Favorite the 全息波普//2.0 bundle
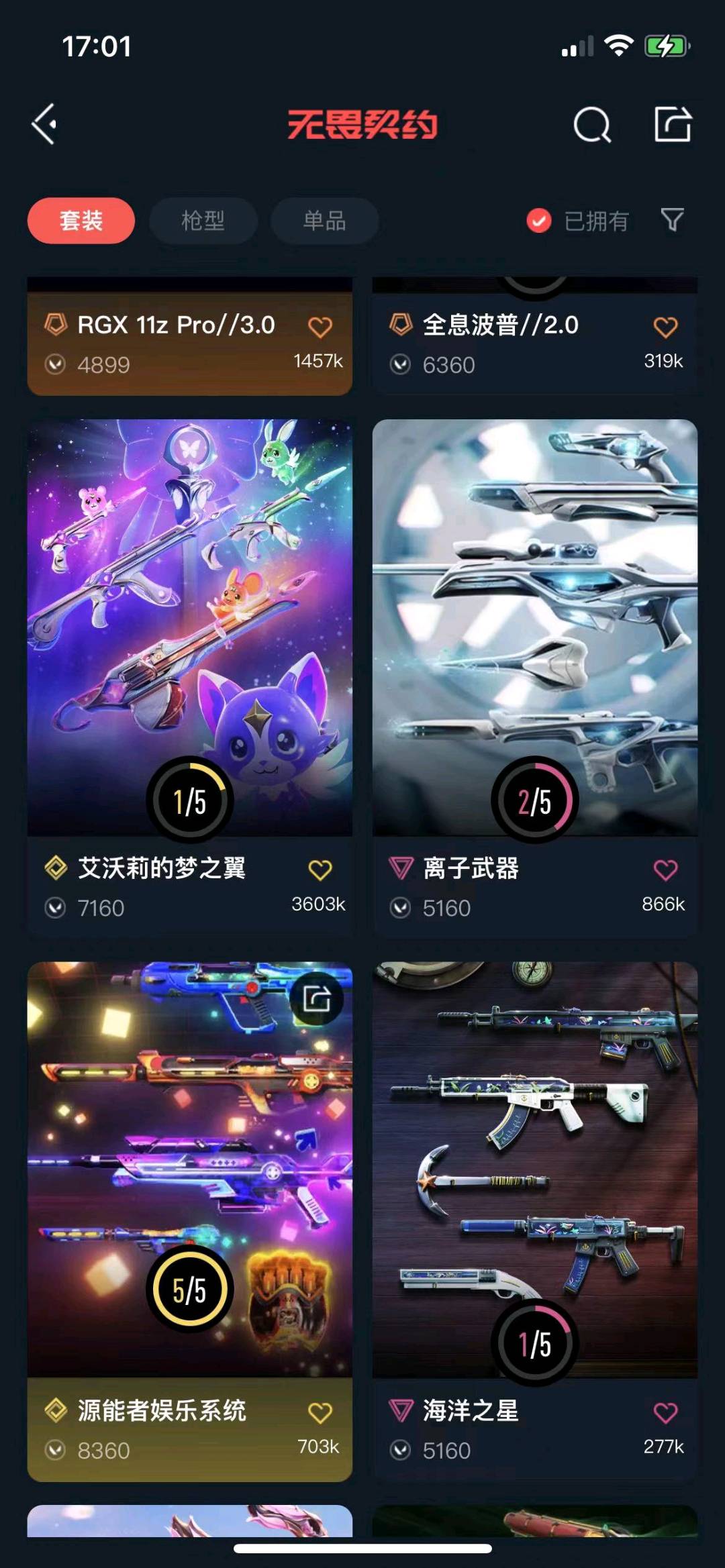The width and height of the screenshot is (725, 1568). pyautogui.click(x=665, y=327)
